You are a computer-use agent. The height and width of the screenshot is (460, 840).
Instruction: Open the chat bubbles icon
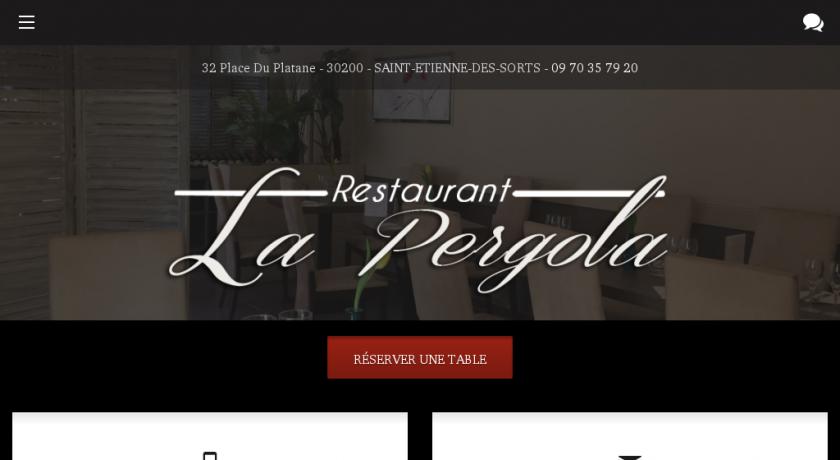click(812, 22)
